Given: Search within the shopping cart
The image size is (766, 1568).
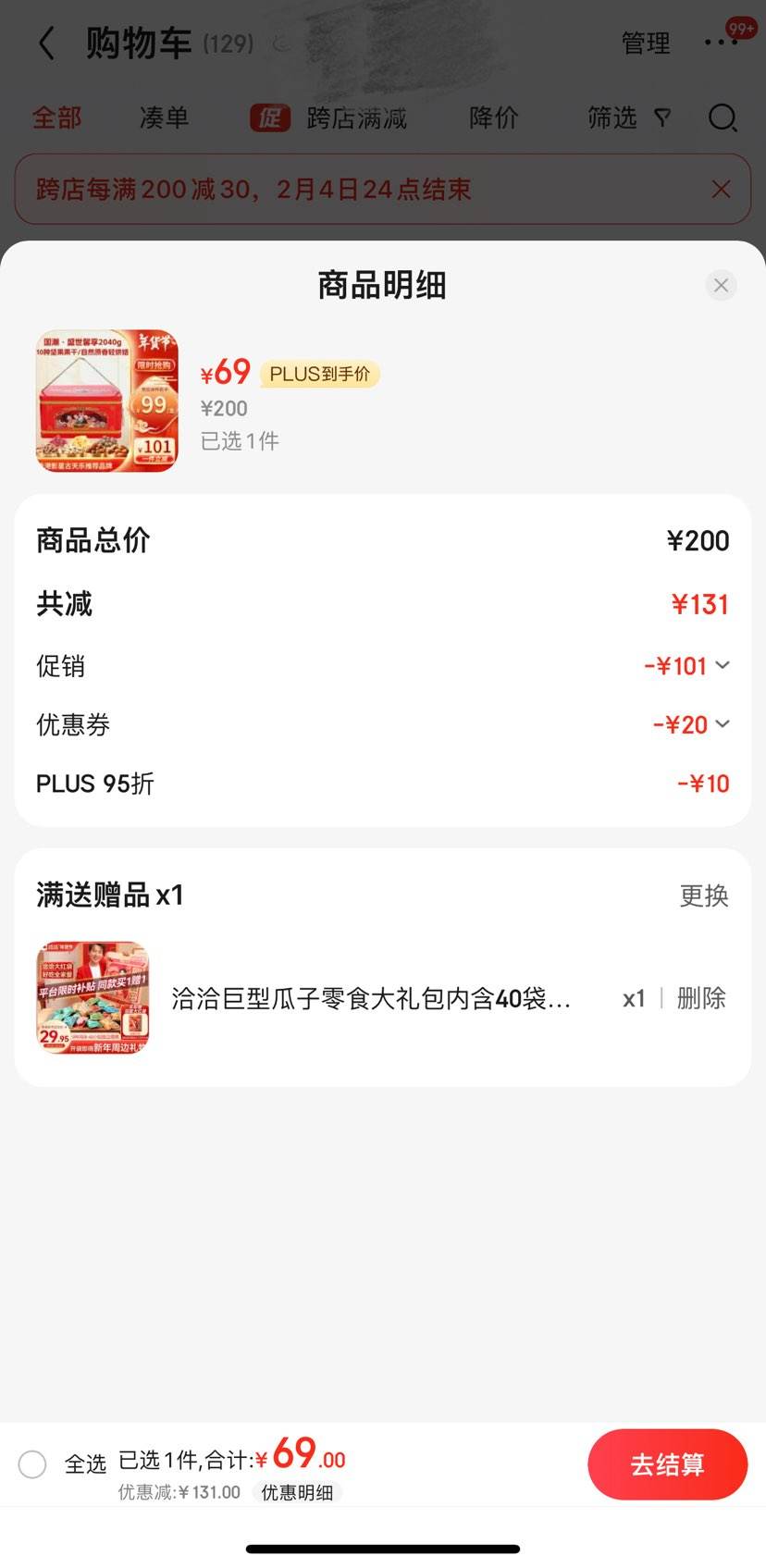Looking at the screenshot, I should (x=723, y=118).
